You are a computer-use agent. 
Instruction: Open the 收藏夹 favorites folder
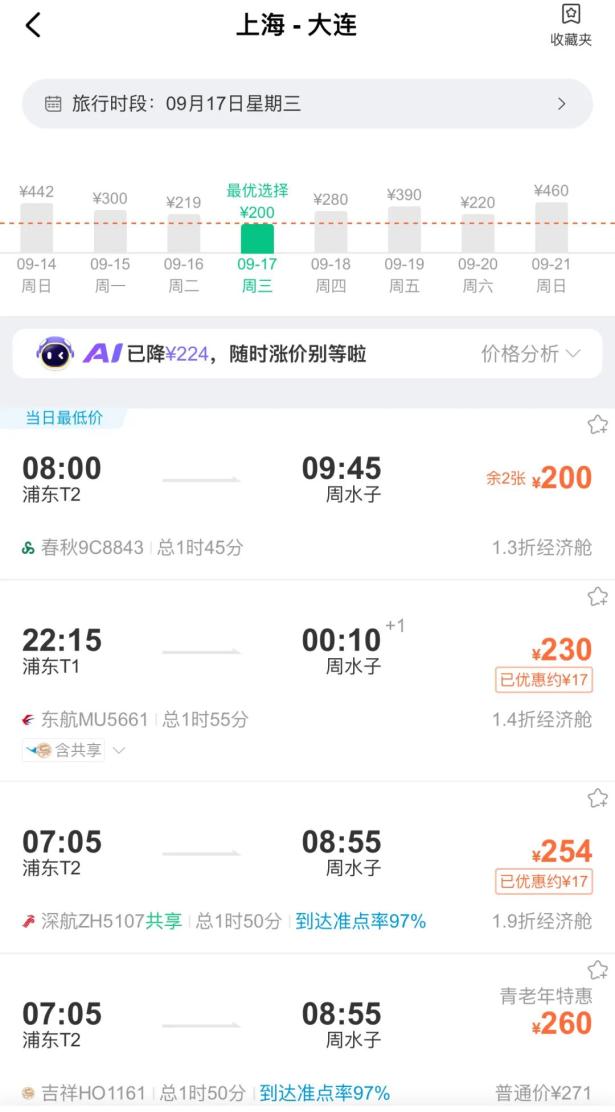click(x=571, y=25)
